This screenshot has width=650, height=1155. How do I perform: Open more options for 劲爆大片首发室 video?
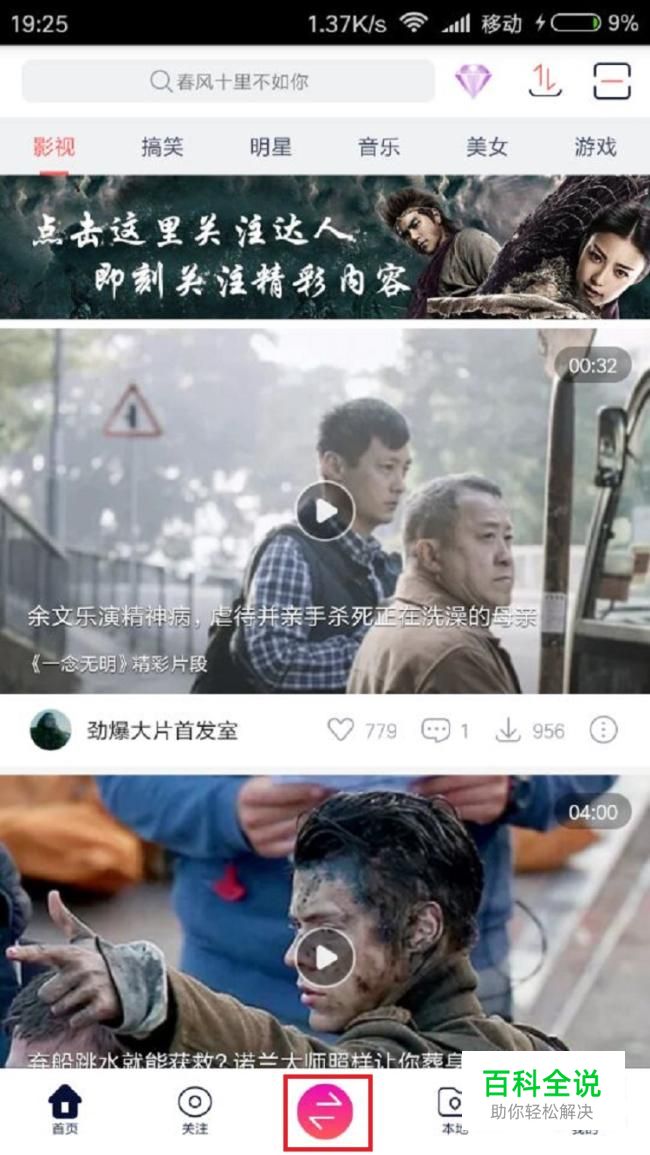[x=604, y=730]
